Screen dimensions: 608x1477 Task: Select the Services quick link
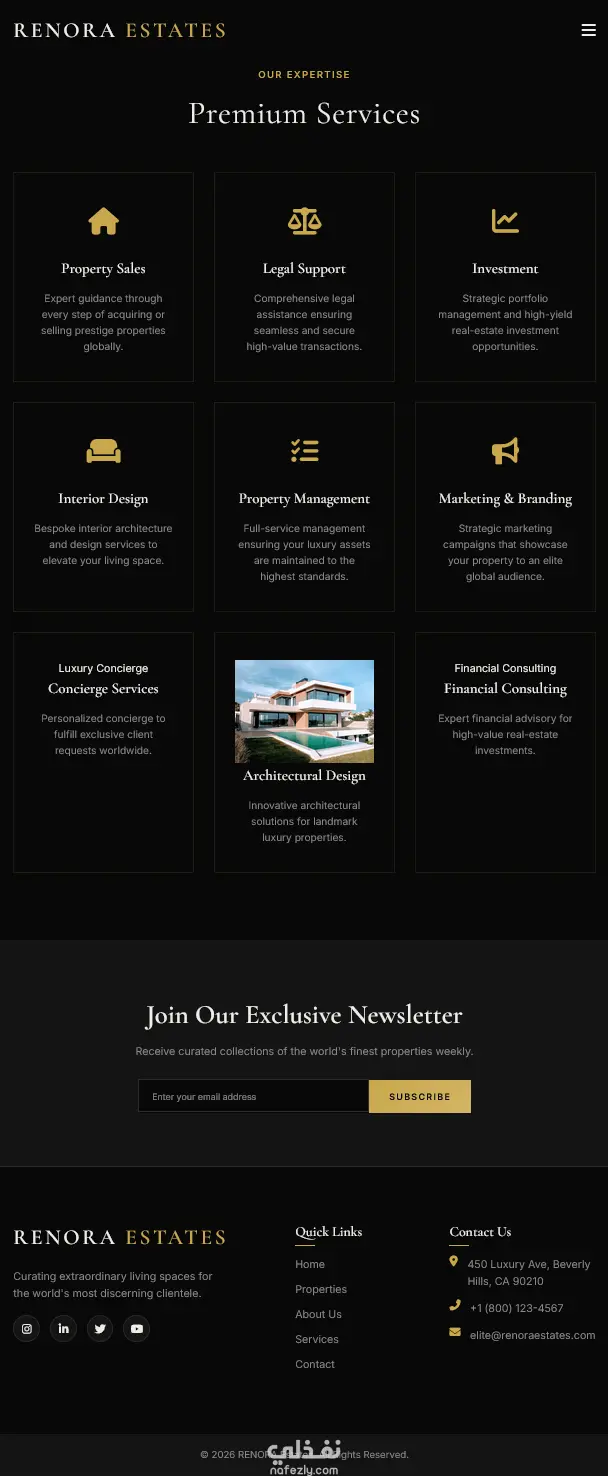(x=317, y=1339)
